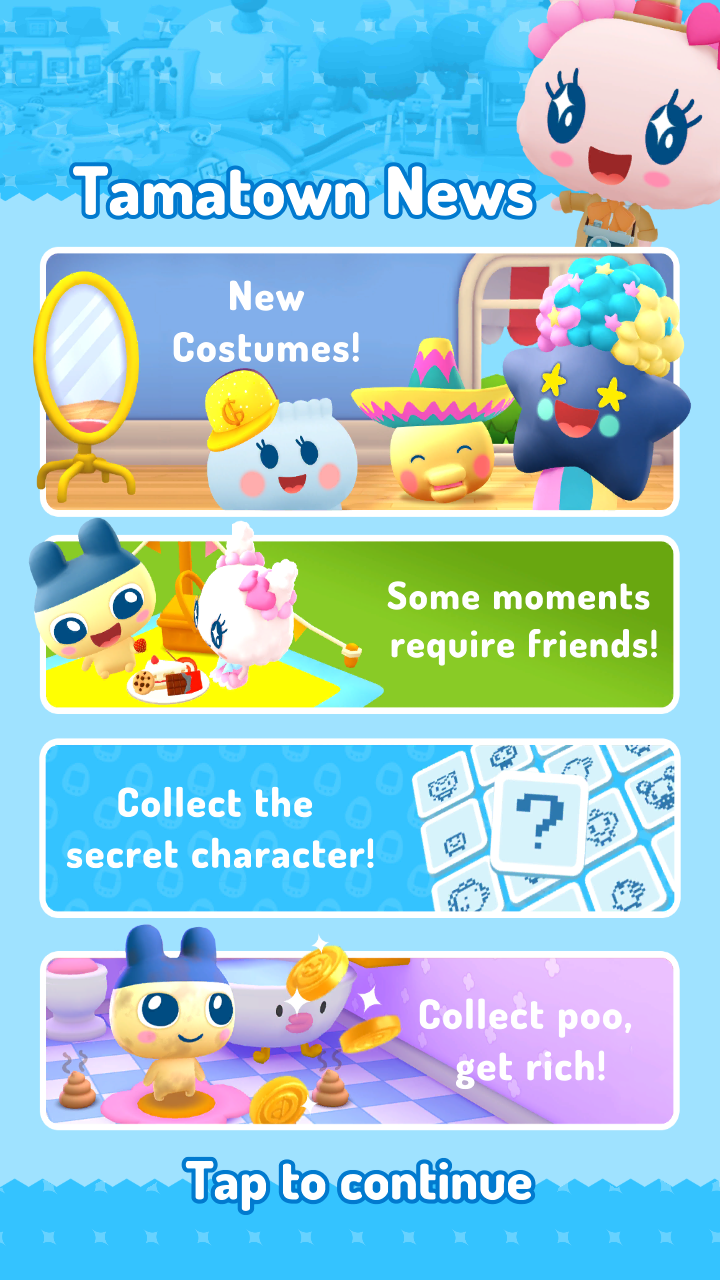Tap to continue past Tamatown News
The width and height of the screenshot is (720, 1280).
[x=359, y=1182]
